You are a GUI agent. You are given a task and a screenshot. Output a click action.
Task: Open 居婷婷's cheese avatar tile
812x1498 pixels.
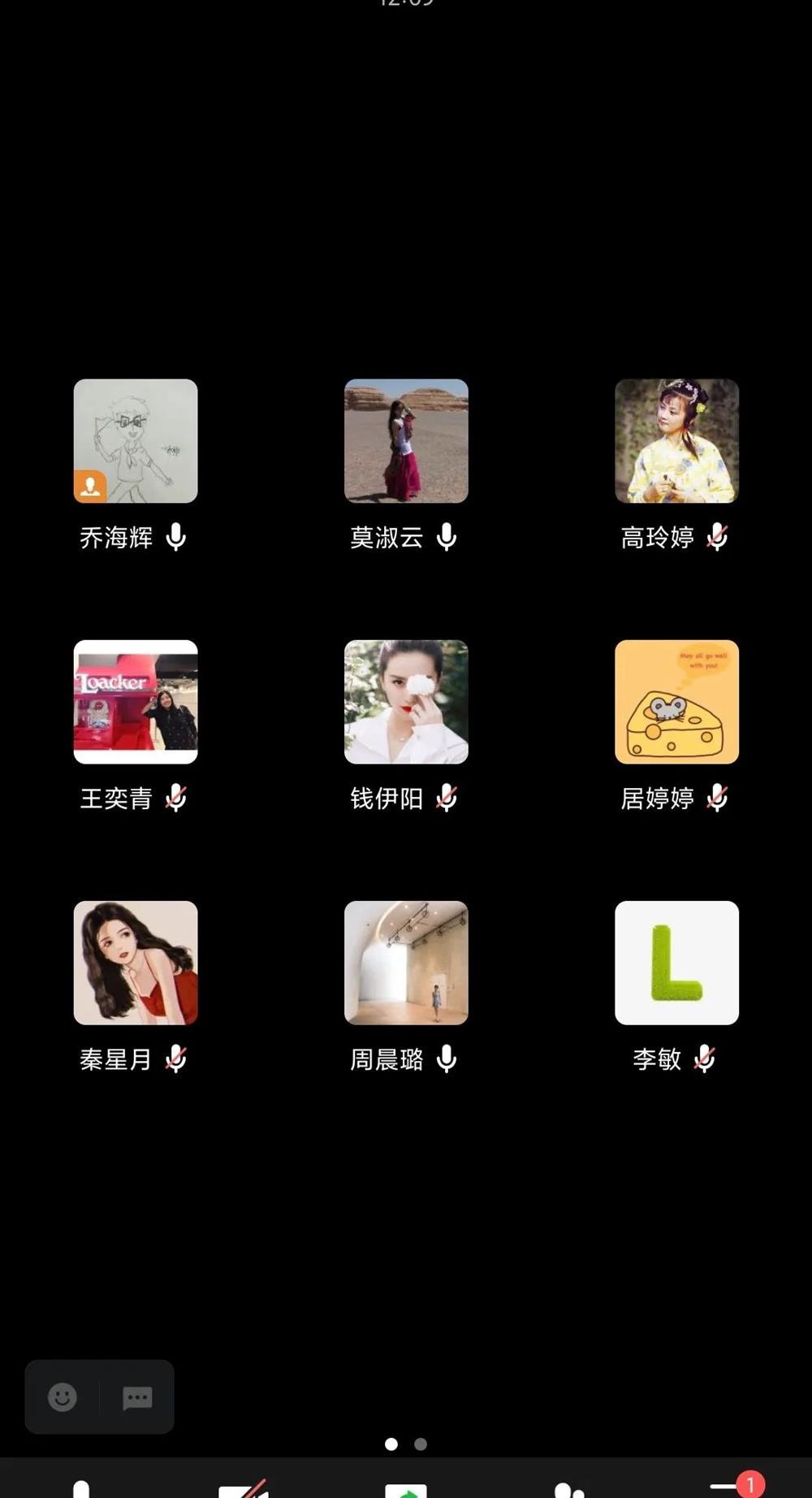[x=676, y=702]
